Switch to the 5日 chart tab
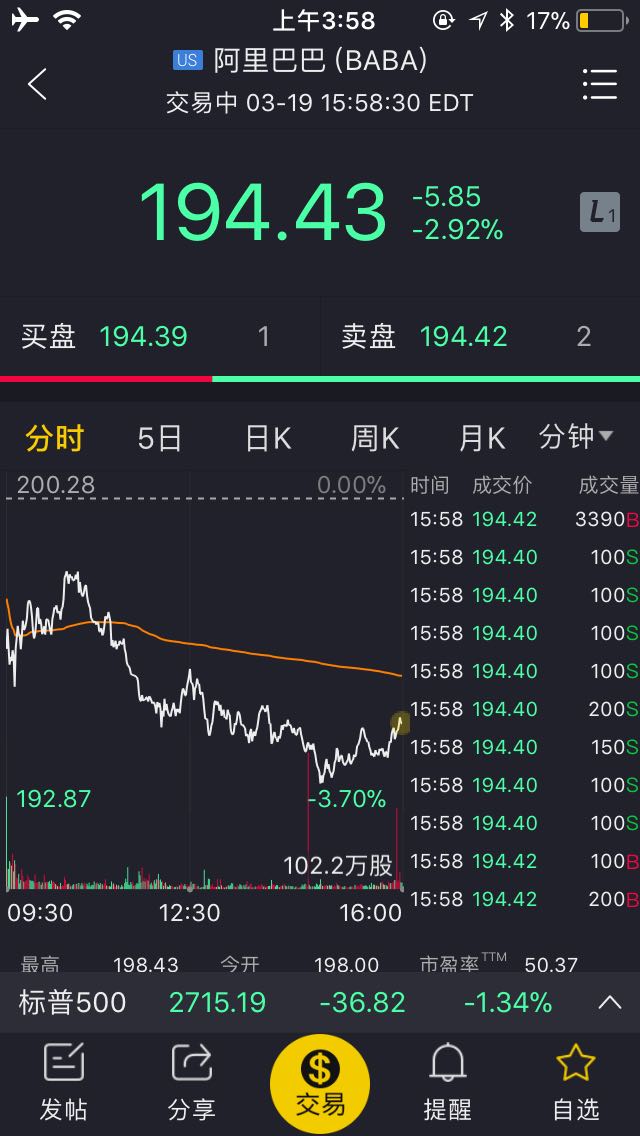 pyautogui.click(x=160, y=438)
